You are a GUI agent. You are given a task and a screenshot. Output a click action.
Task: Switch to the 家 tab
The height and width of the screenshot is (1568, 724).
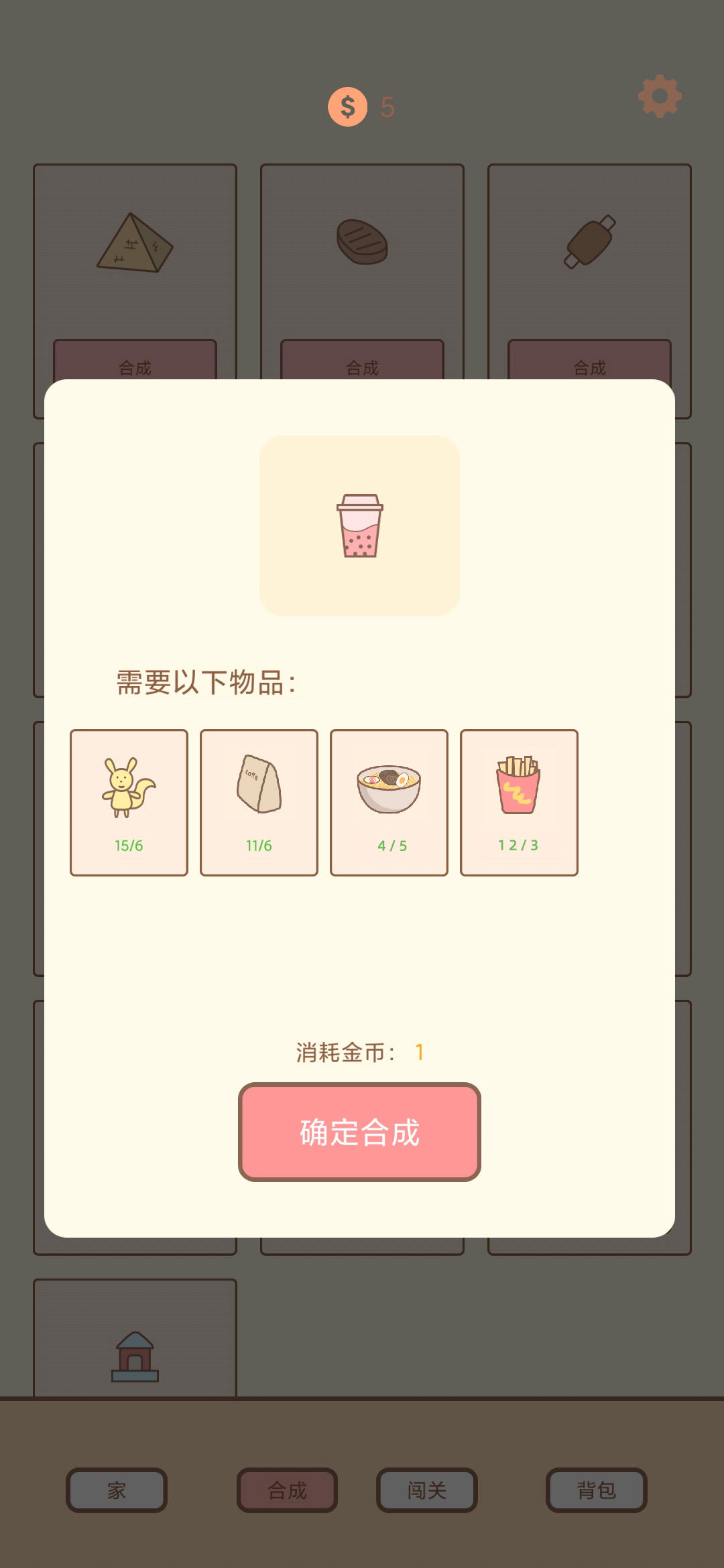117,1490
